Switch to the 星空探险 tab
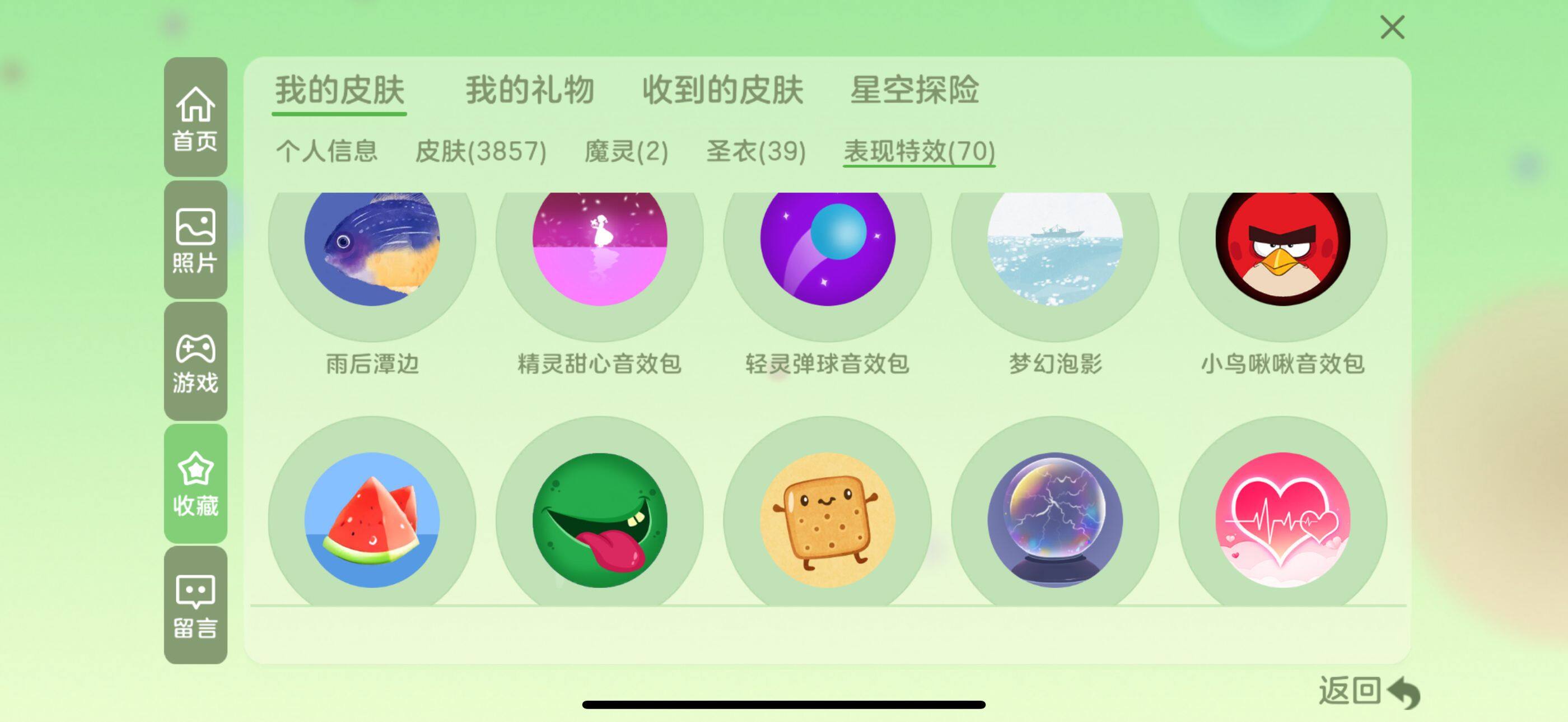The height and width of the screenshot is (722, 1568). (914, 90)
